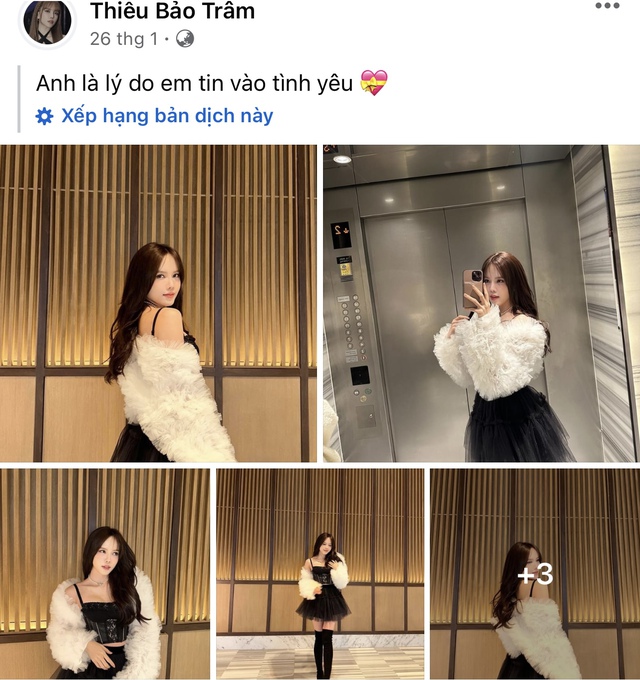Open the close-up photo in black corset
Image resolution: width=640 pixels, height=680 pixels.
coord(104,574)
